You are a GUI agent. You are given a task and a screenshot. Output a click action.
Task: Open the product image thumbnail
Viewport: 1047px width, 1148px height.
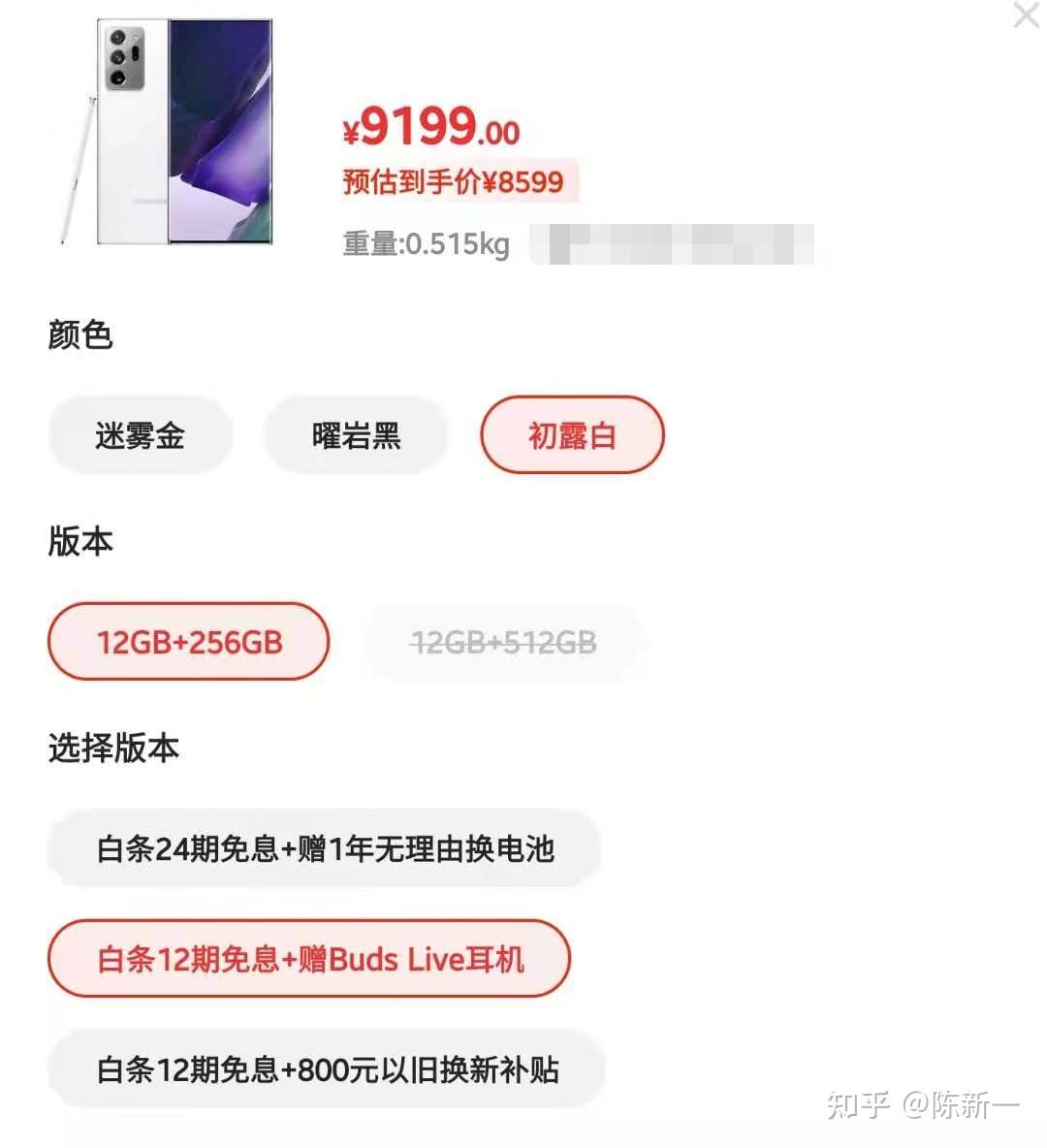tap(169, 132)
